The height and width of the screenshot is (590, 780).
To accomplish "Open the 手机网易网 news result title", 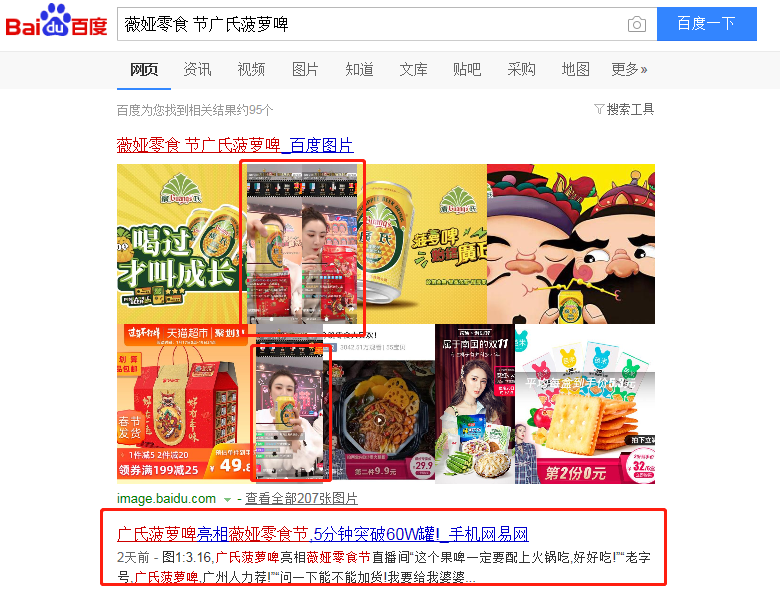I will 322,534.
